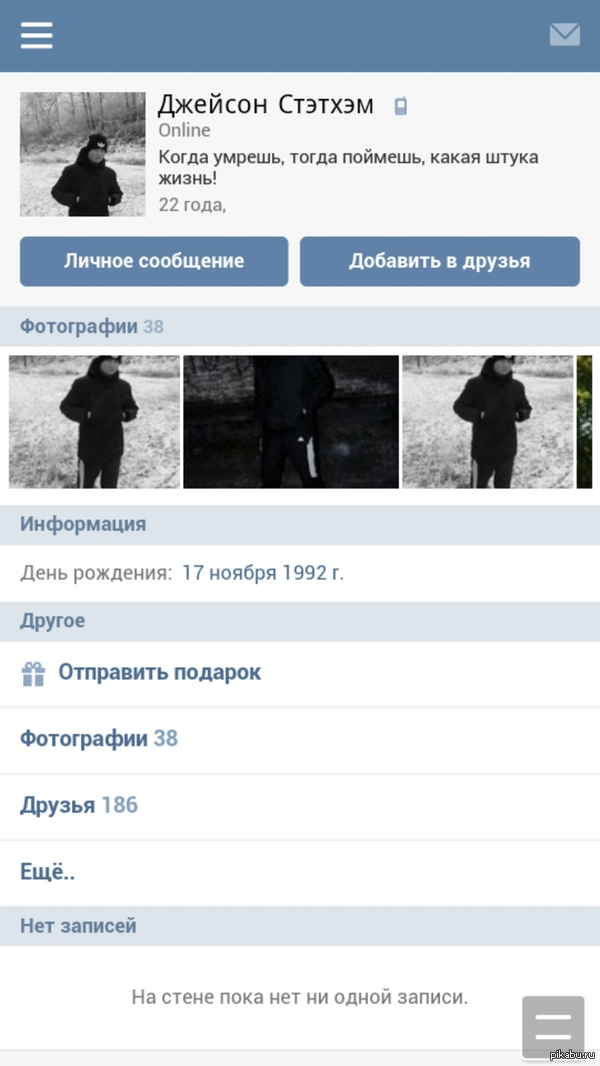Open Друзья 186 list
Viewport: 600px width, 1066px height.
78,805
